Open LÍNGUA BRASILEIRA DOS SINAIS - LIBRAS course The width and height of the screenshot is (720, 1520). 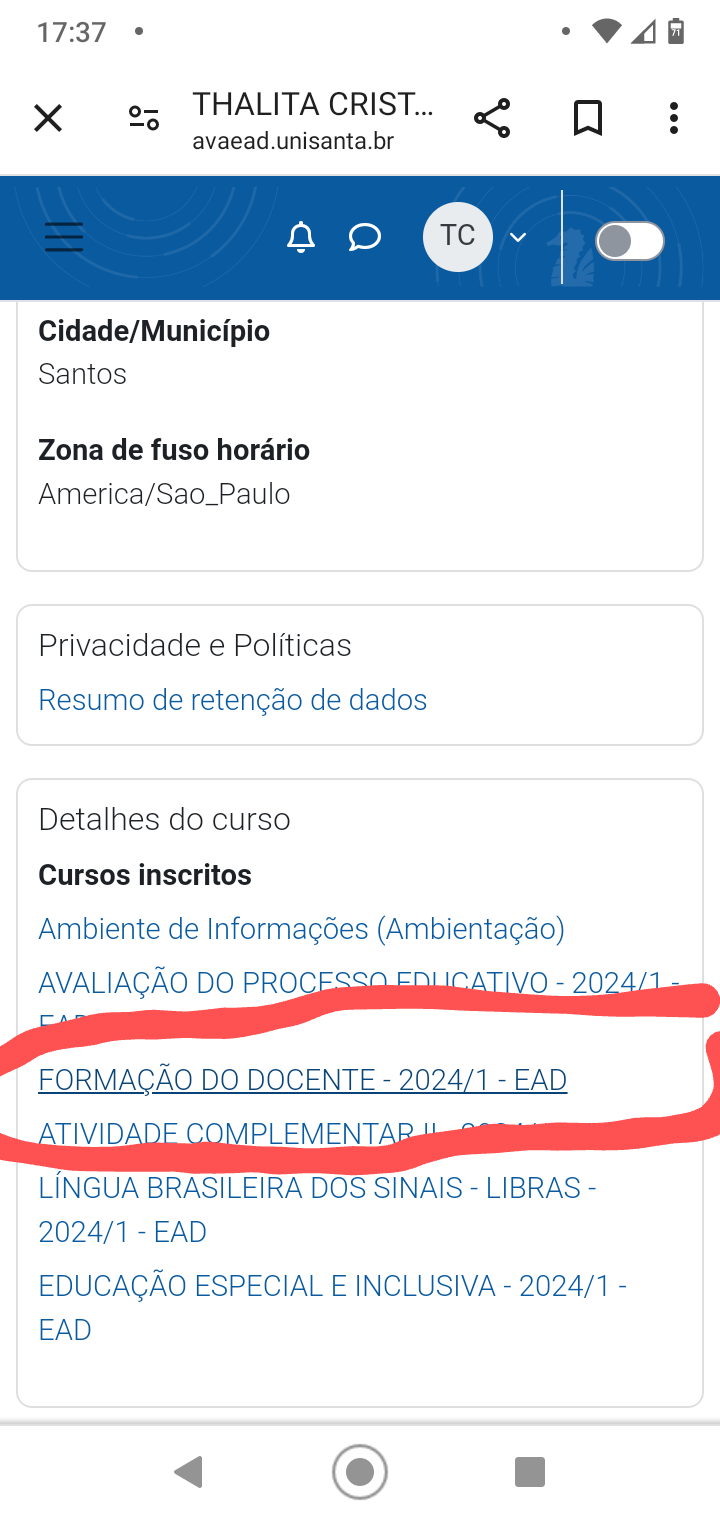click(317, 1210)
